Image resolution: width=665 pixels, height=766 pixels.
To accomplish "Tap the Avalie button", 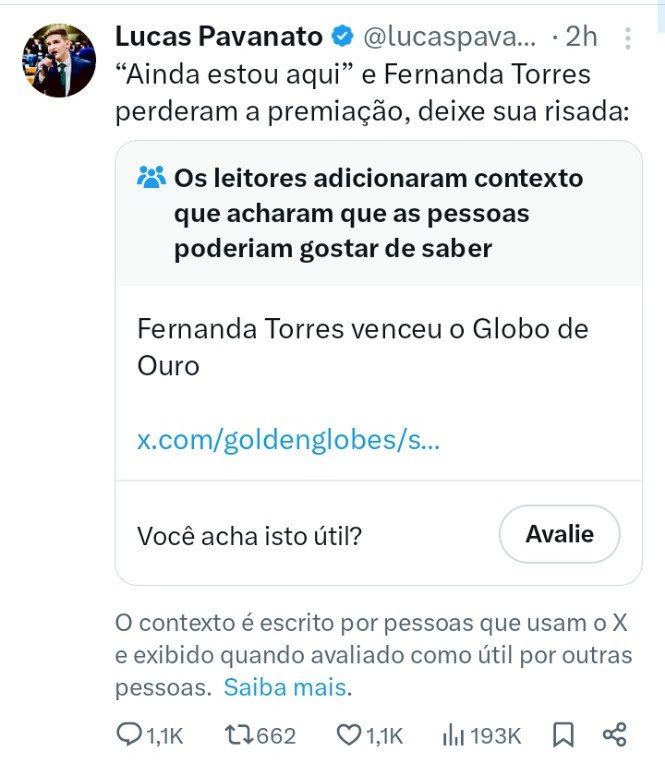I will click(x=559, y=534).
